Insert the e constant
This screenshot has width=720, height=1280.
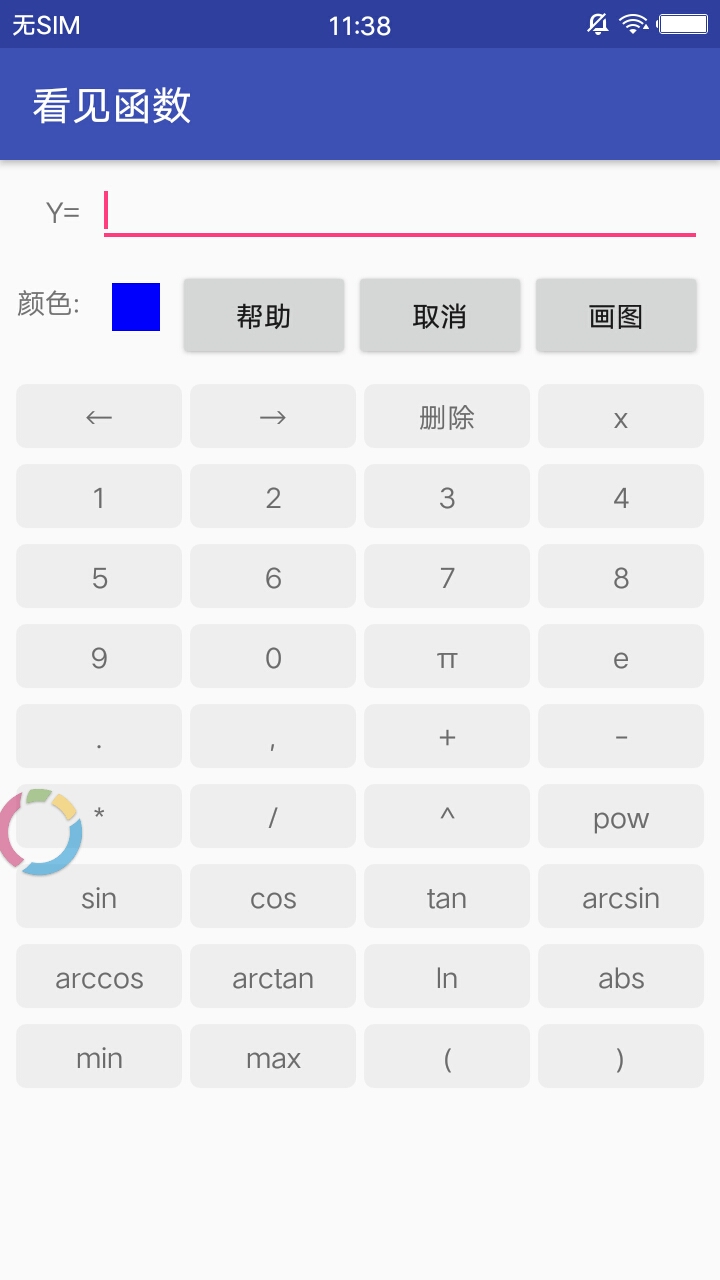tap(621, 656)
